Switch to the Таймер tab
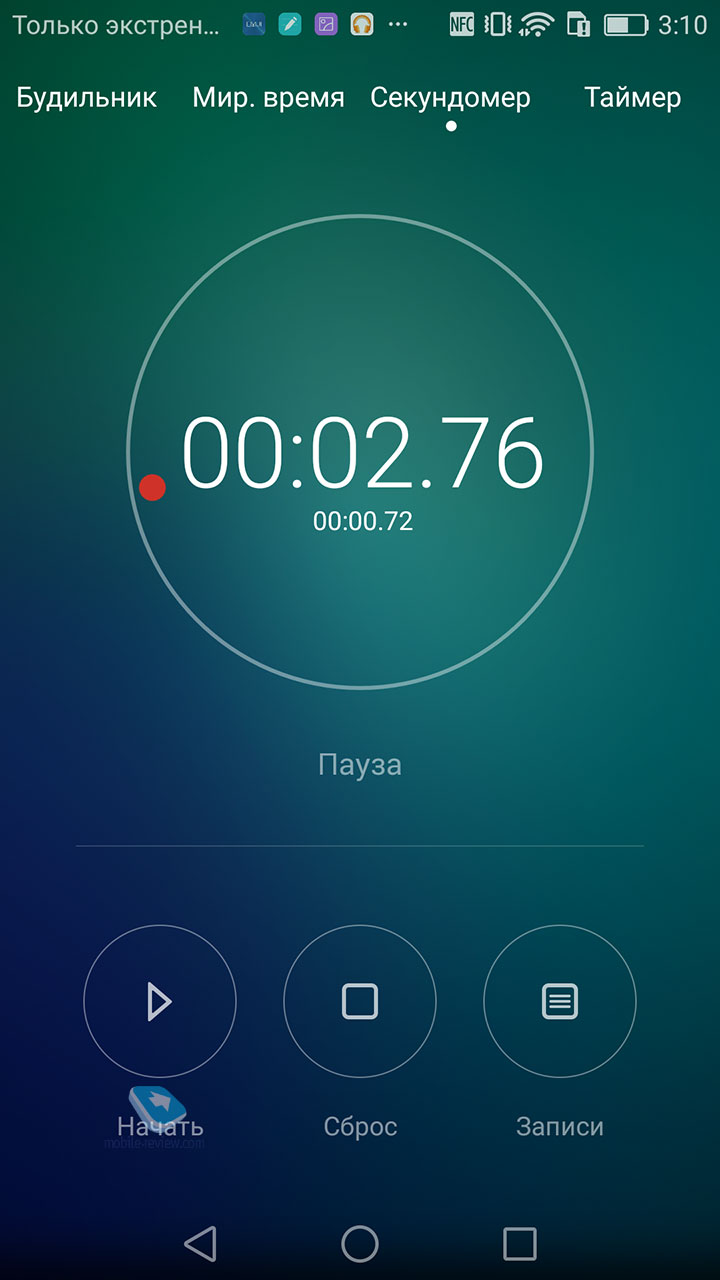Screen dimensions: 720x1280 pyautogui.click(x=633, y=98)
